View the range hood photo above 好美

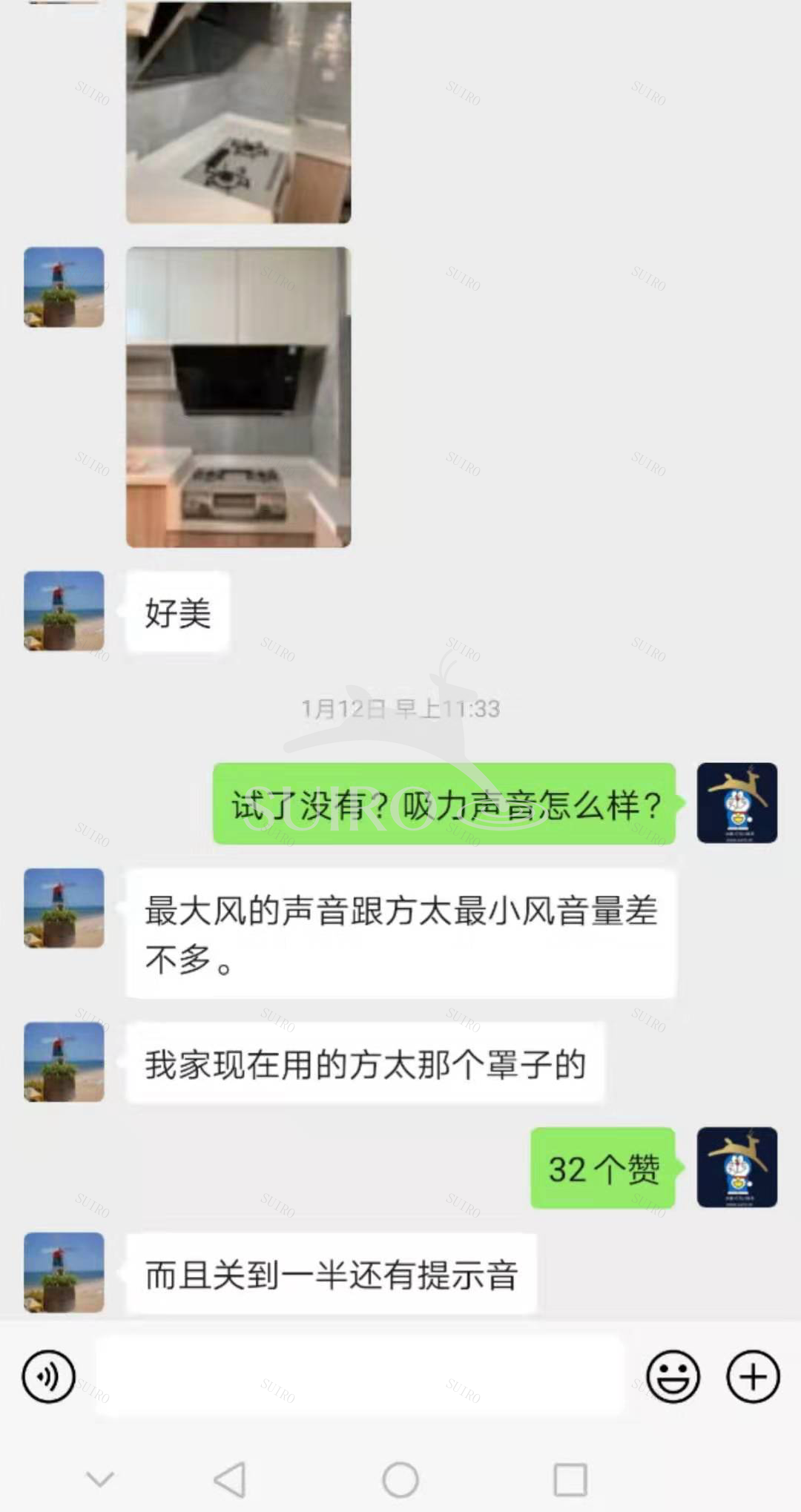(x=238, y=397)
